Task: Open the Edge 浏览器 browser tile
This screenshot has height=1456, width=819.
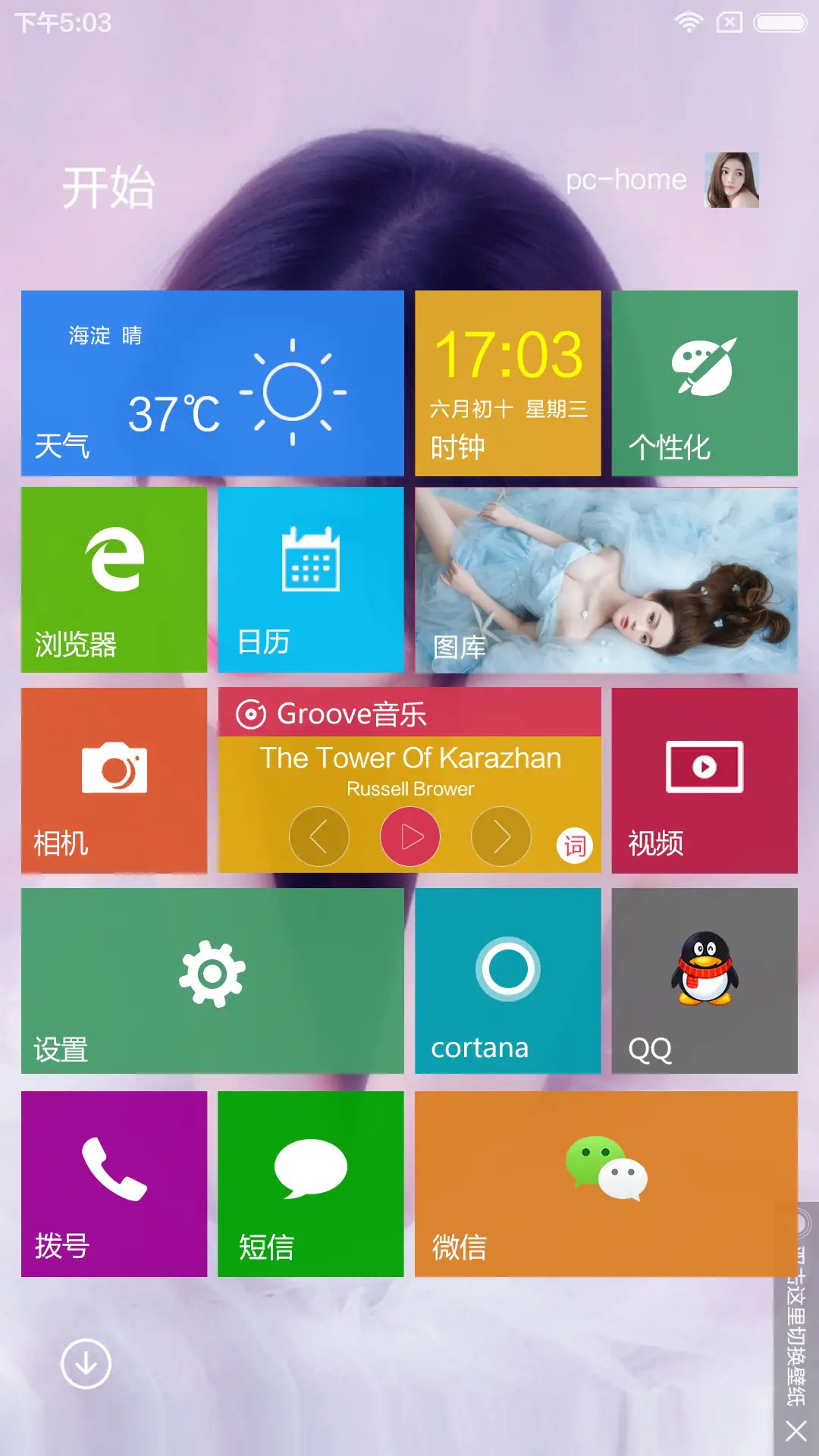Action: pos(114,580)
